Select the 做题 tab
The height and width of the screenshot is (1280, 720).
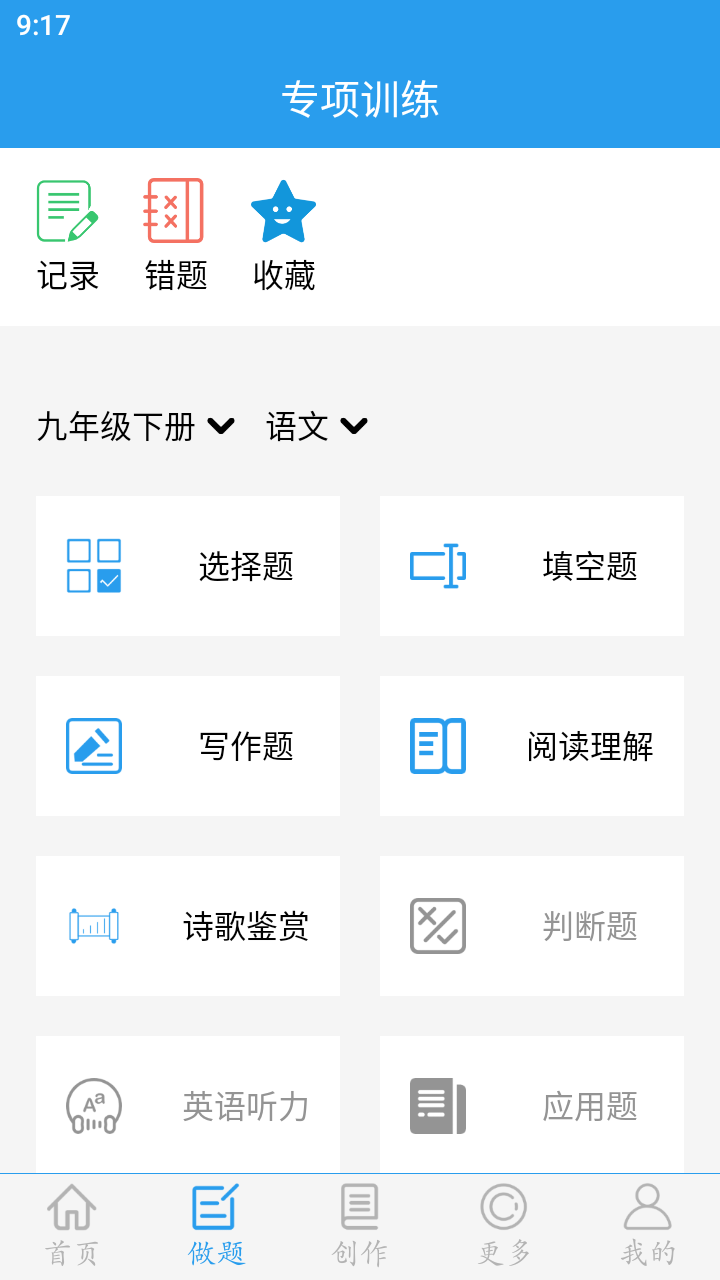coord(216,1226)
